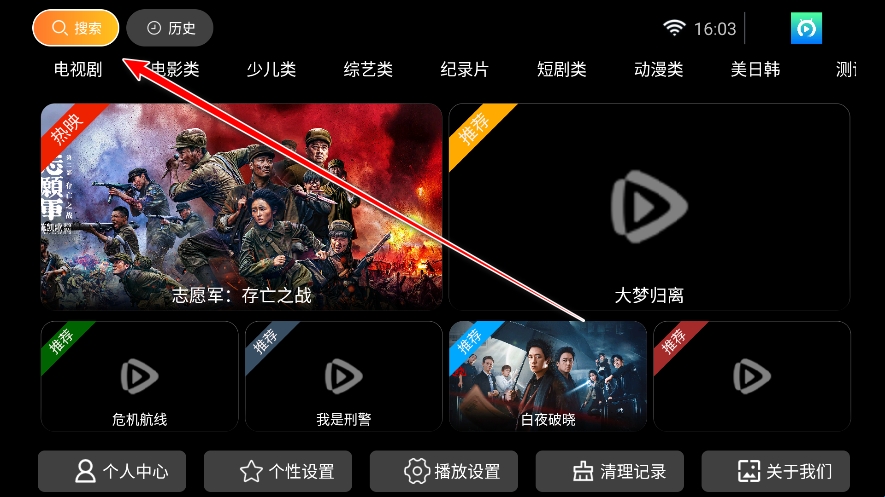Image resolution: width=885 pixels, height=497 pixels.
Task: Tap 清理记录 to clear records
Action: click(618, 471)
